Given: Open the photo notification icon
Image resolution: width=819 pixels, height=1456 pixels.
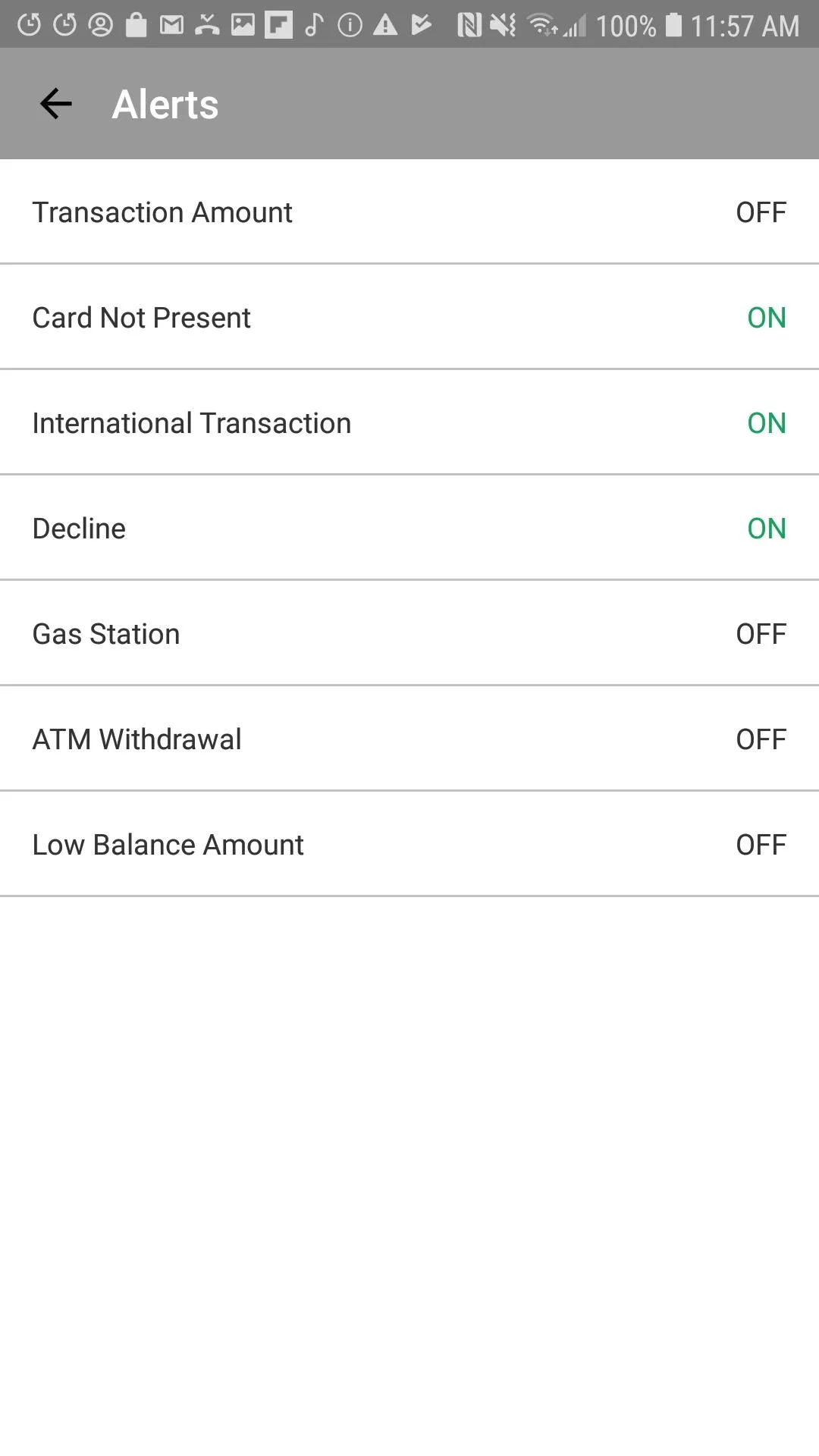Looking at the screenshot, I should (242, 24).
